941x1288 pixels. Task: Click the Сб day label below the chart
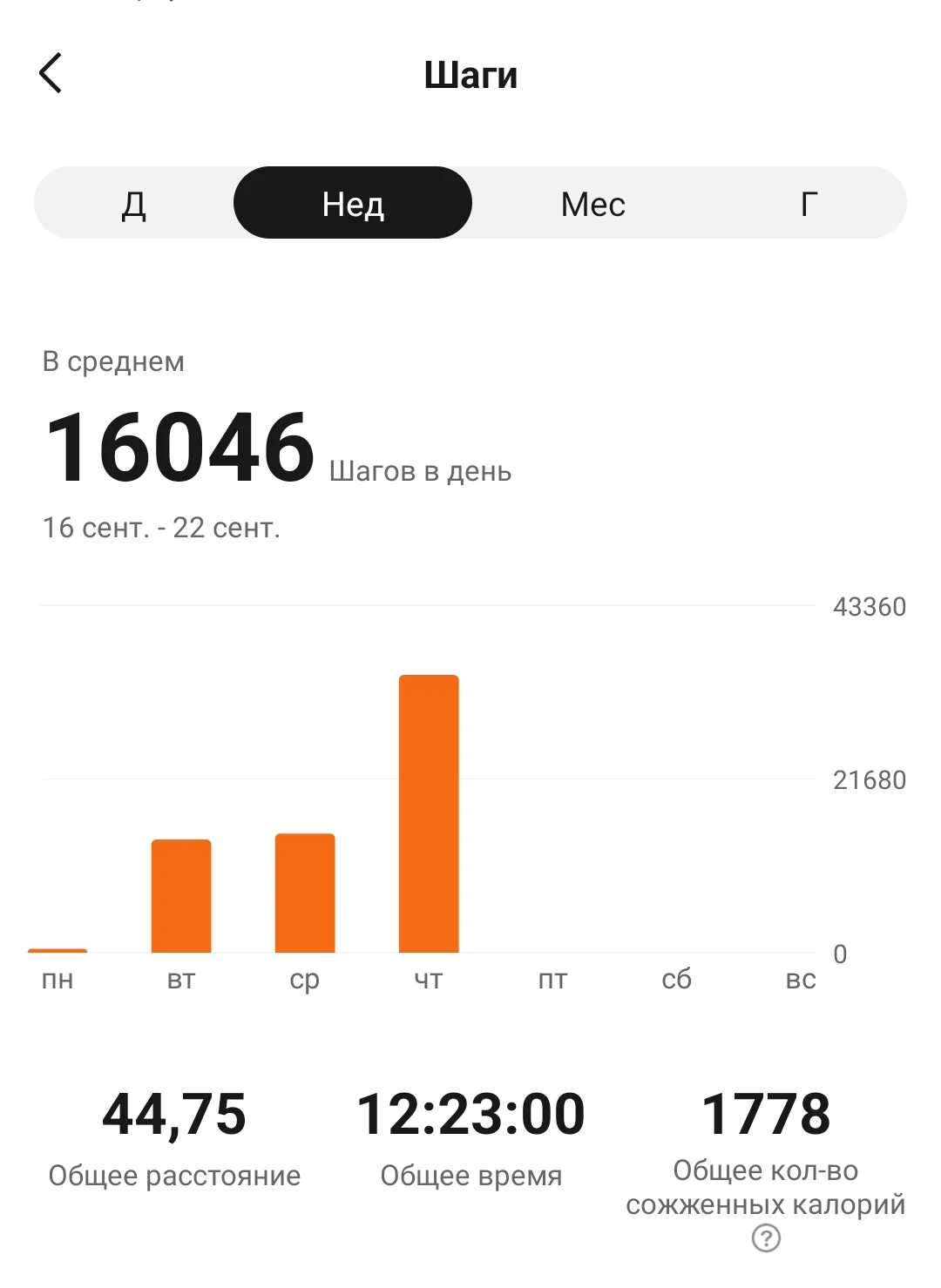(x=676, y=979)
